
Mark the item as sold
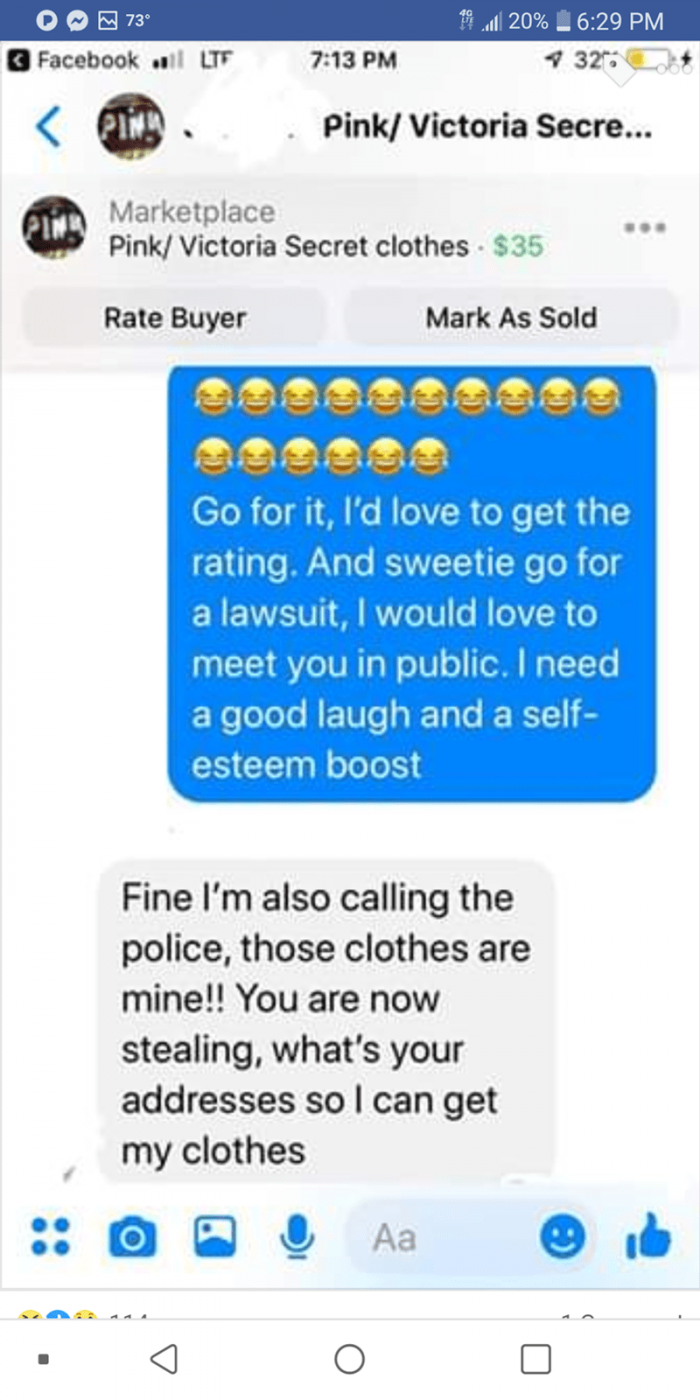pos(511,318)
